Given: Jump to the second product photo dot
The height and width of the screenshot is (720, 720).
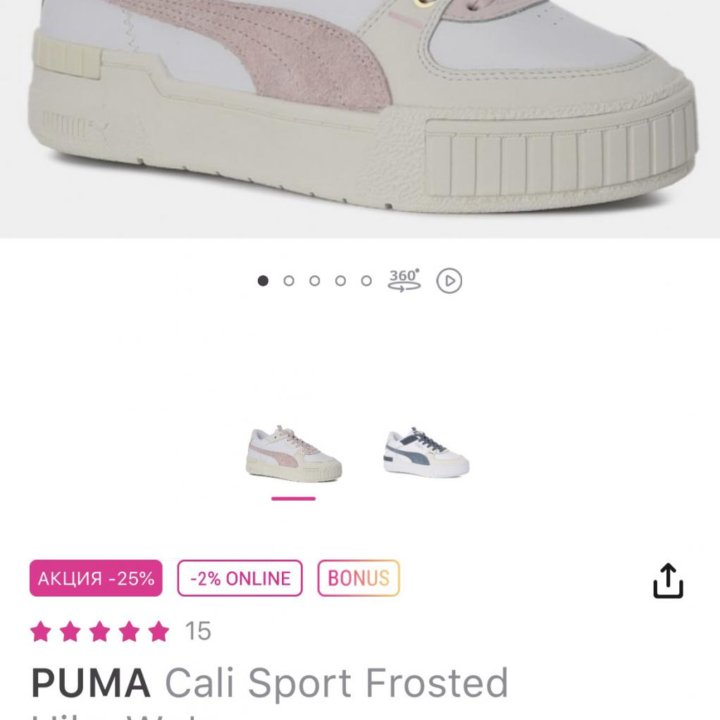Looking at the screenshot, I should (x=289, y=281).
